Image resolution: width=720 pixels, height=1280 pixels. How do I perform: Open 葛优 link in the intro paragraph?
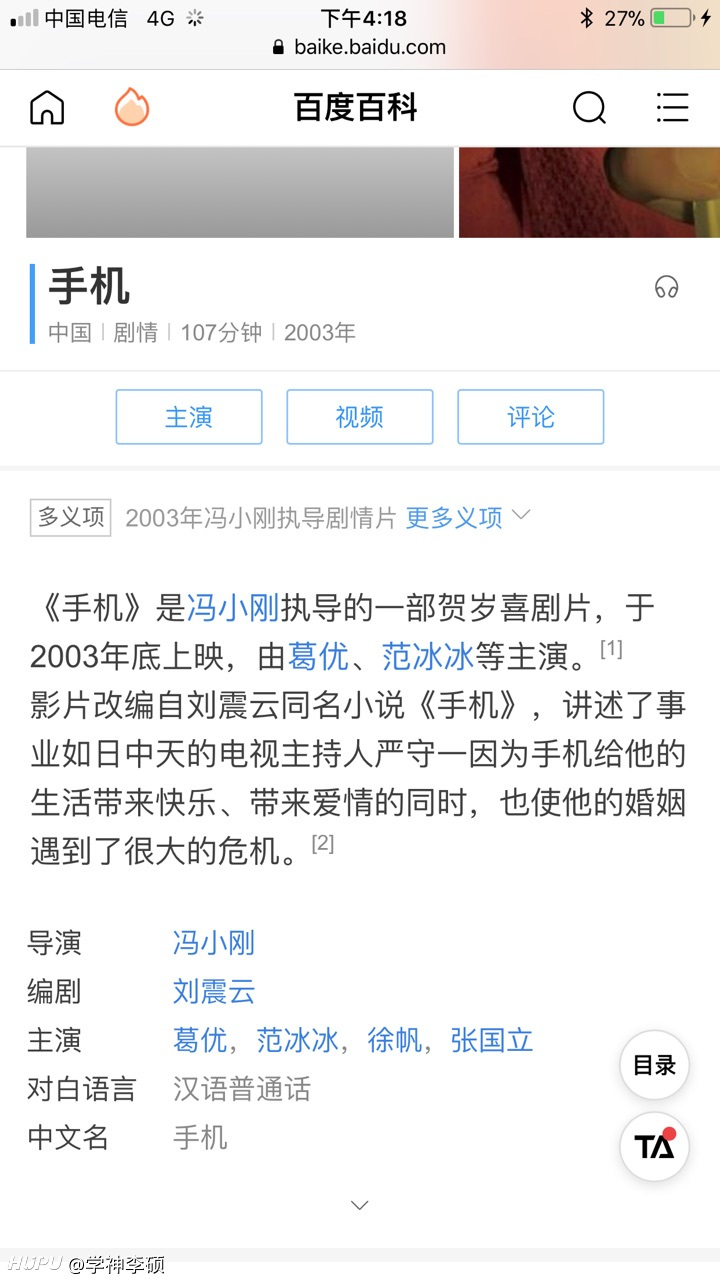click(318, 656)
